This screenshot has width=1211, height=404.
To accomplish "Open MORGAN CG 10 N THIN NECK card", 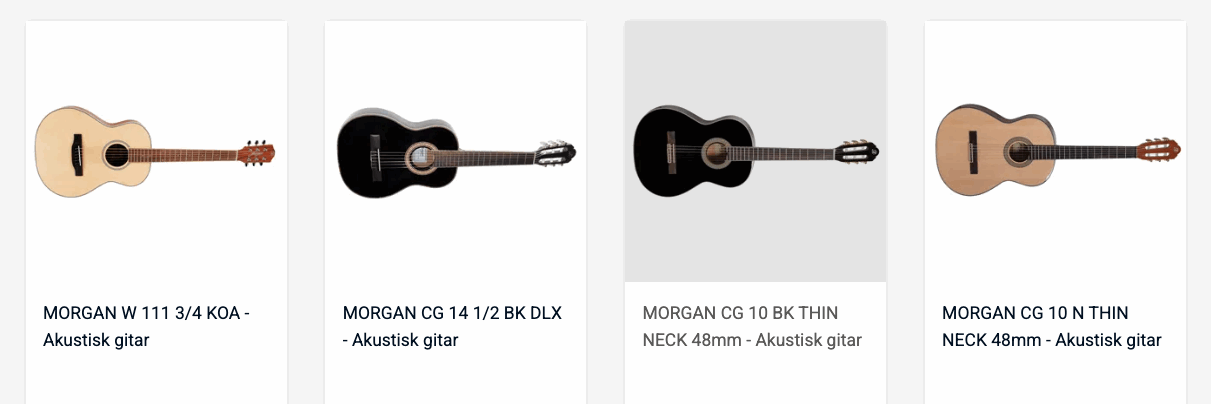I will click(1055, 152).
